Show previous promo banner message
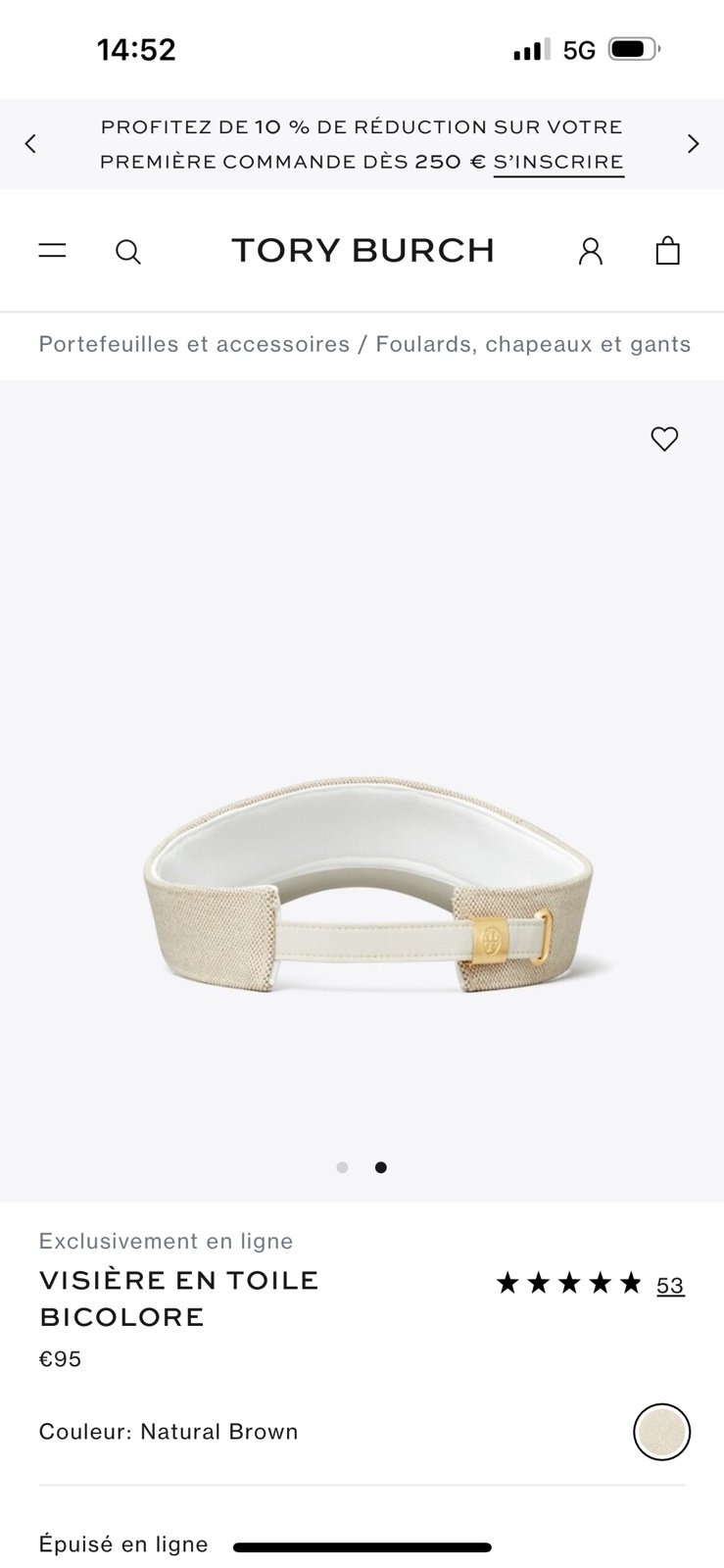This screenshot has width=724, height=1568. (x=30, y=144)
